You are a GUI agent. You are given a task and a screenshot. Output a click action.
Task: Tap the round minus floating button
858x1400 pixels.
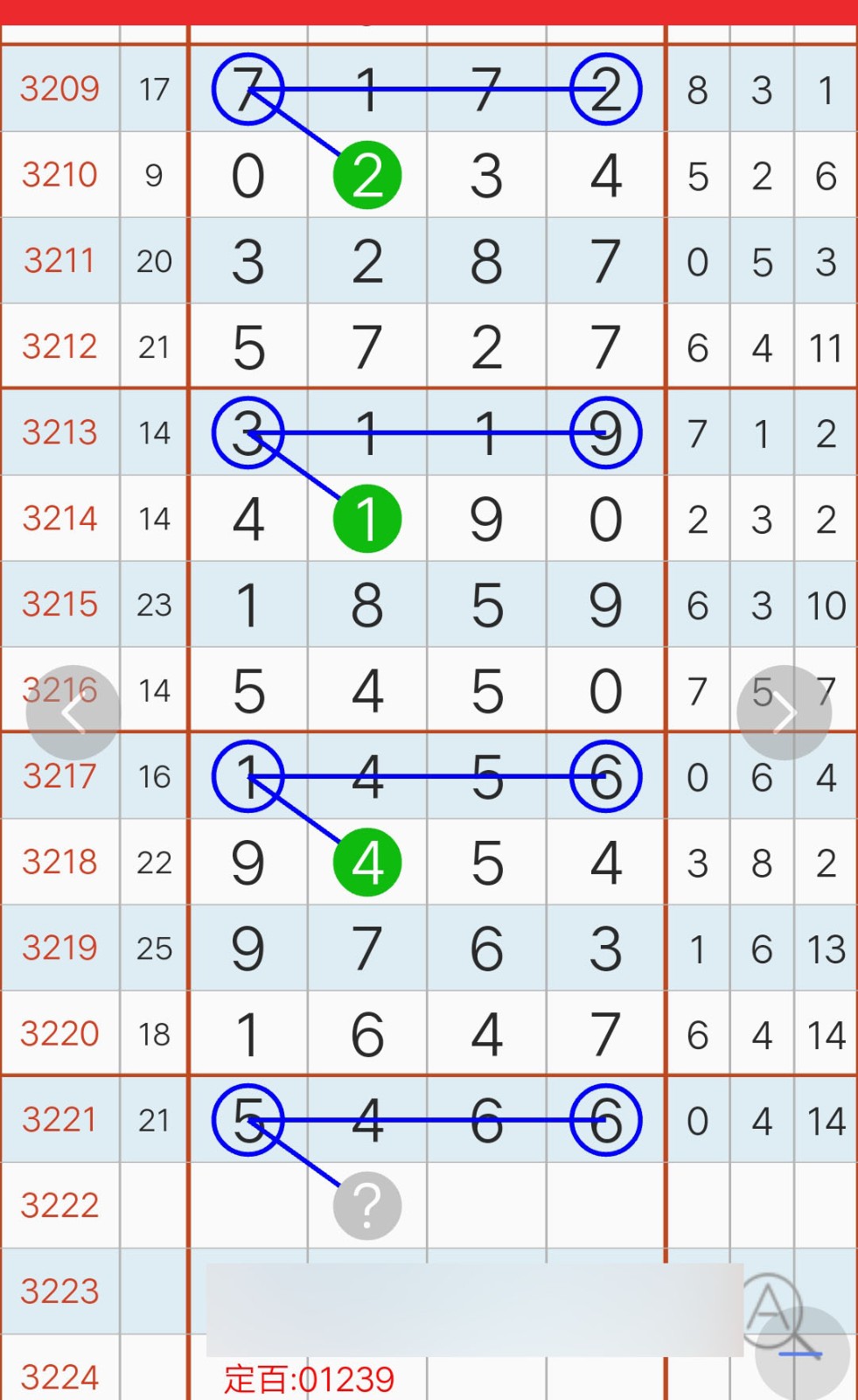tap(802, 1354)
